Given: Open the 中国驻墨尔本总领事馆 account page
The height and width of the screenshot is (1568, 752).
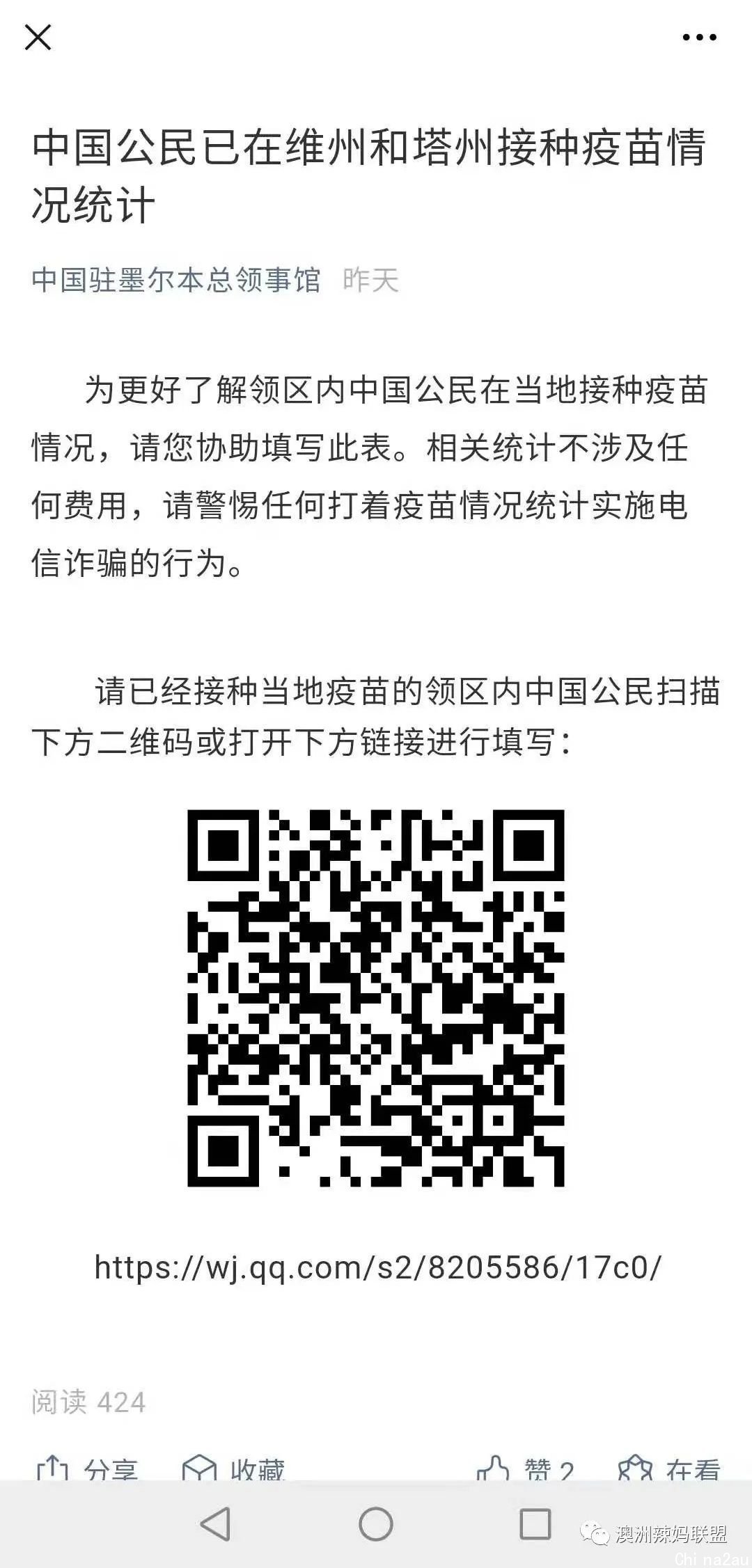Looking at the screenshot, I should coord(175,280).
